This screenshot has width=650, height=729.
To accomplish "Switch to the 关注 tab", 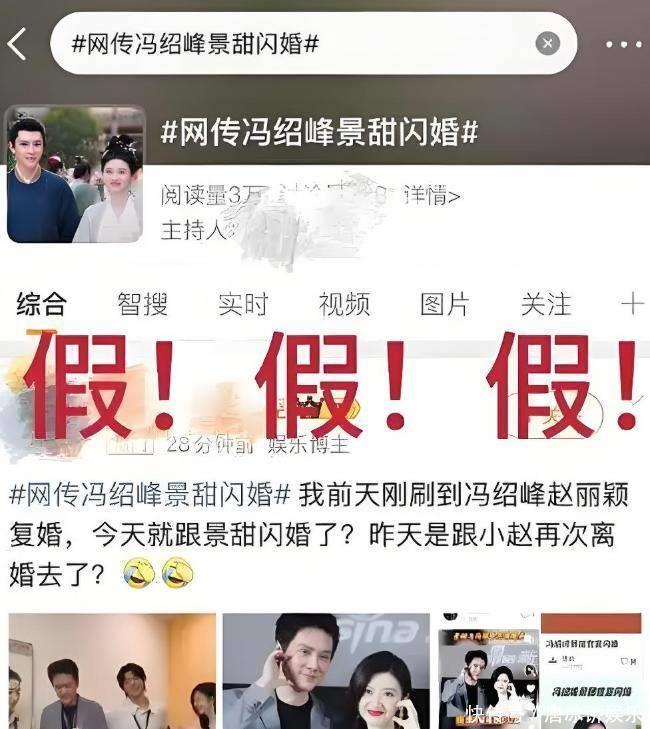I will (546, 304).
